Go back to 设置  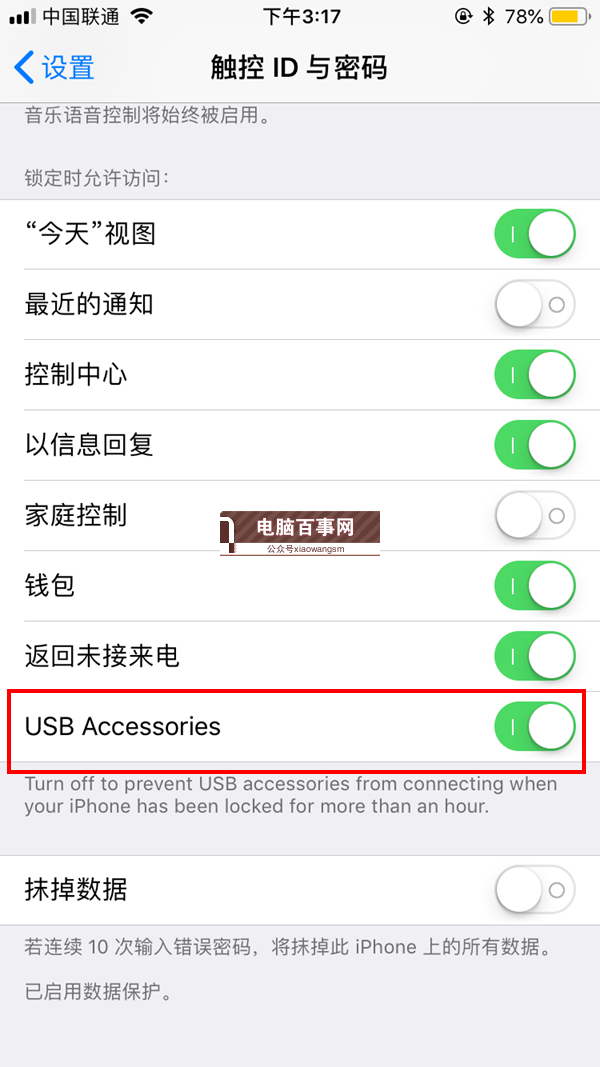point(55,68)
